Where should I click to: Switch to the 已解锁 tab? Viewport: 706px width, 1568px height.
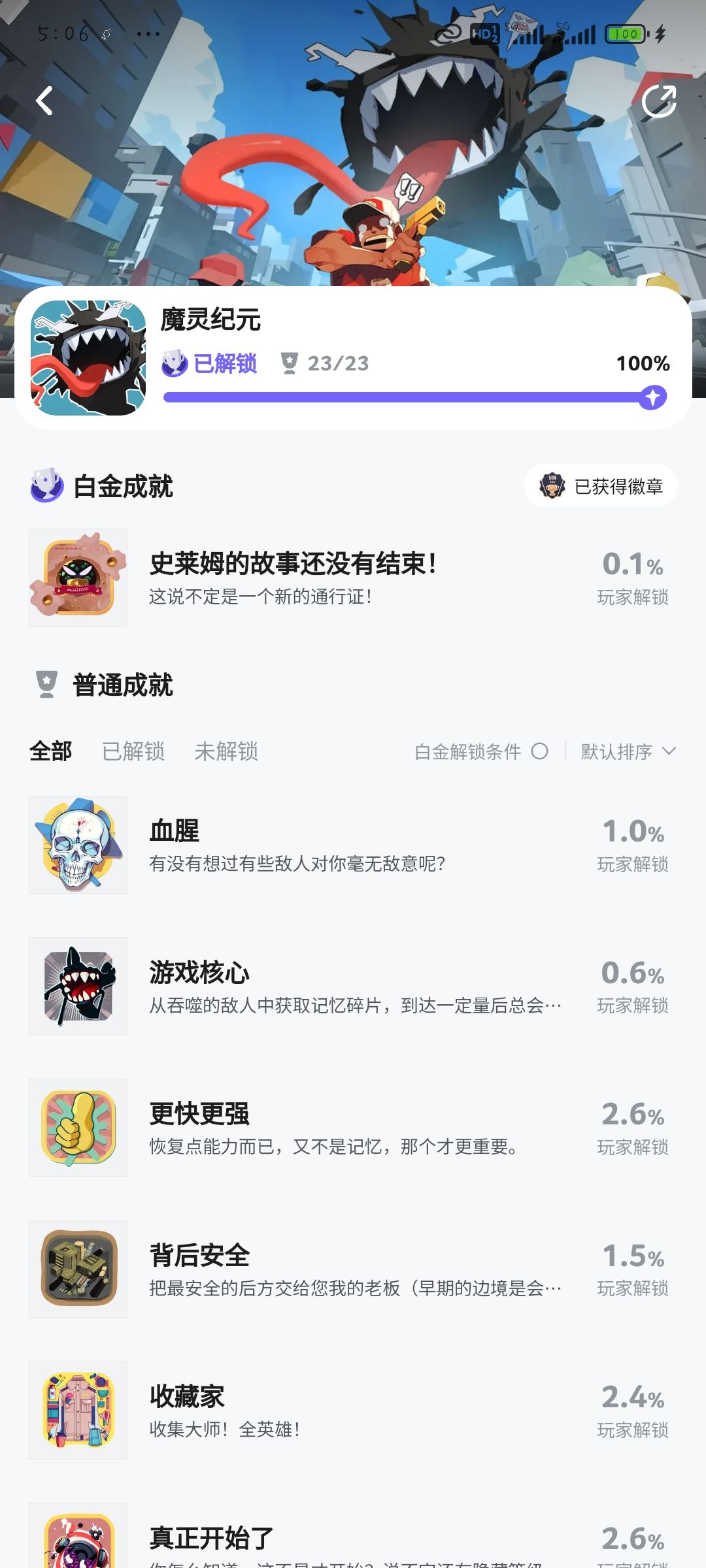tap(133, 751)
